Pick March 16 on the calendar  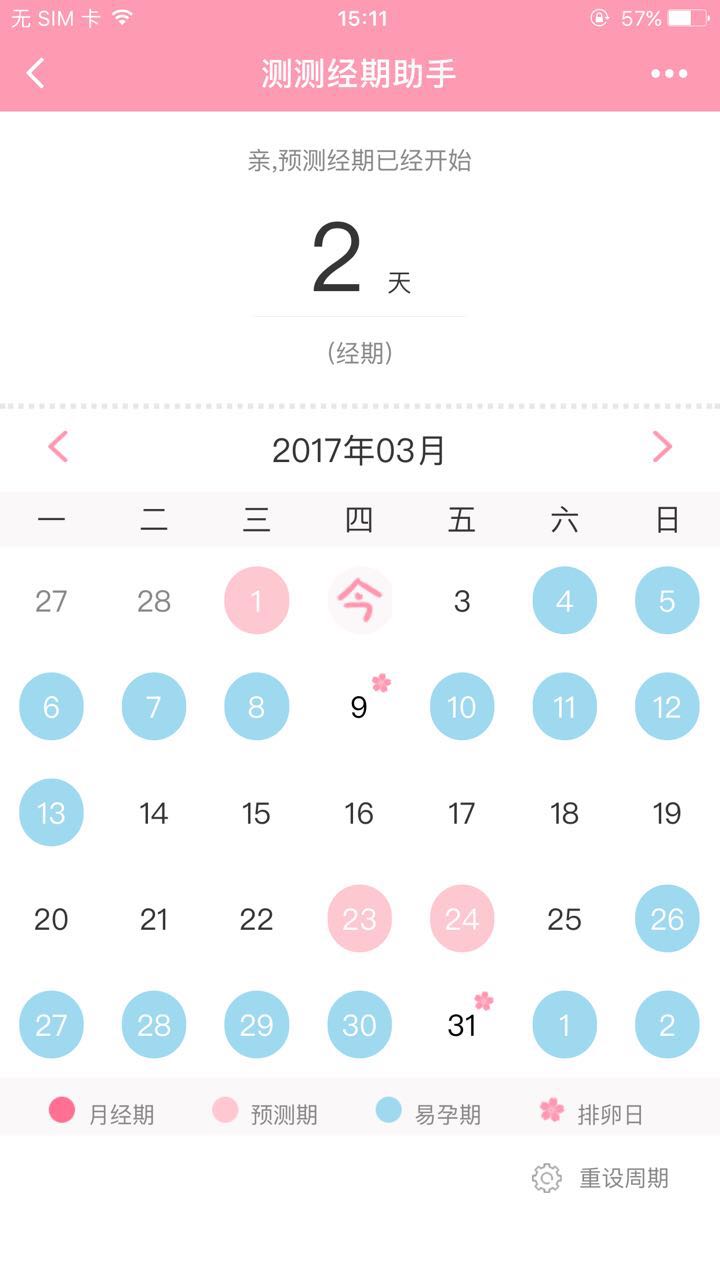pyautogui.click(x=360, y=813)
